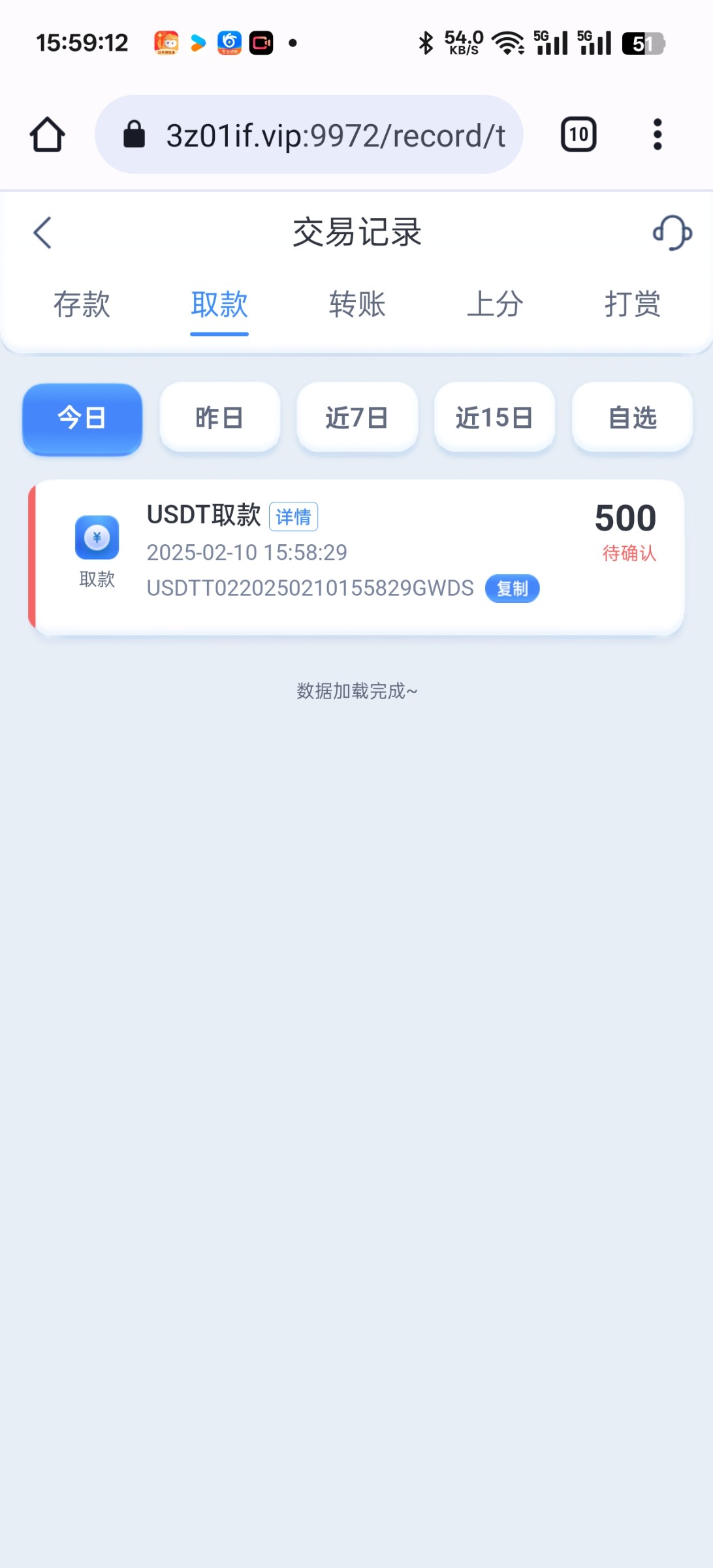This screenshot has width=713, height=1568.
Task: Tap the browser home icon
Action: pyautogui.click(x=48, y=135)
